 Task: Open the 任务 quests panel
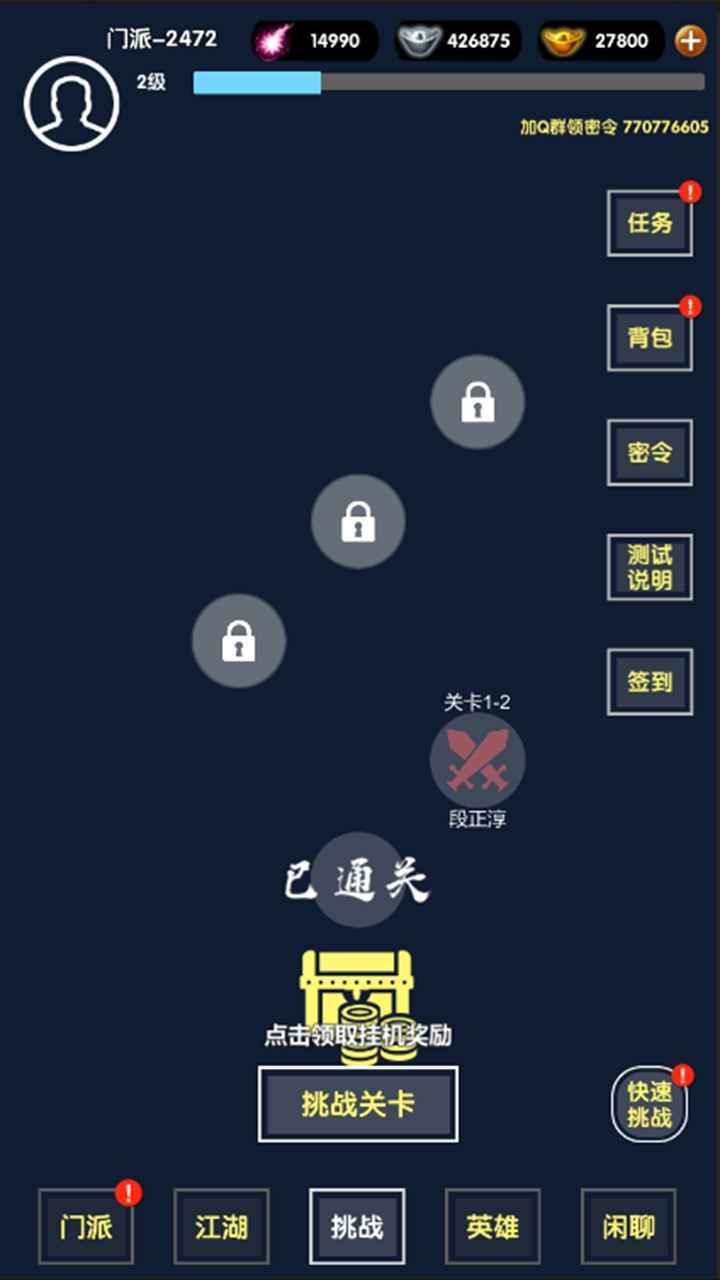tap(649, 223)
